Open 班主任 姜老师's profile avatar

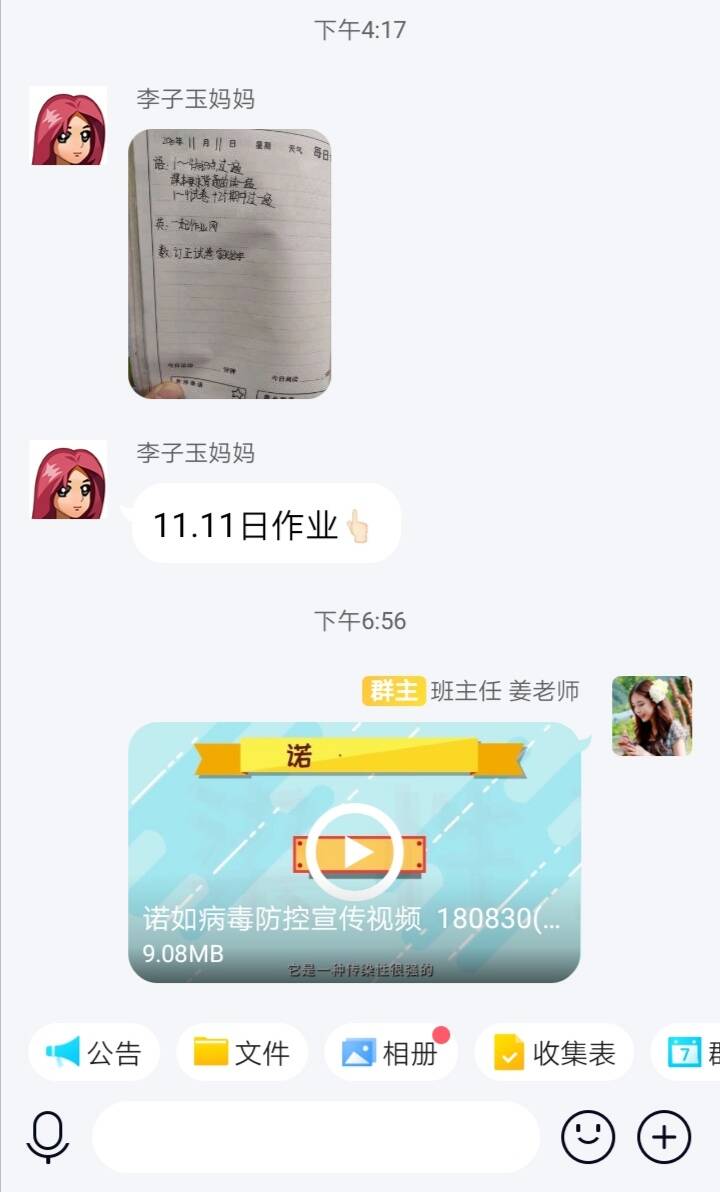[652, 716]
